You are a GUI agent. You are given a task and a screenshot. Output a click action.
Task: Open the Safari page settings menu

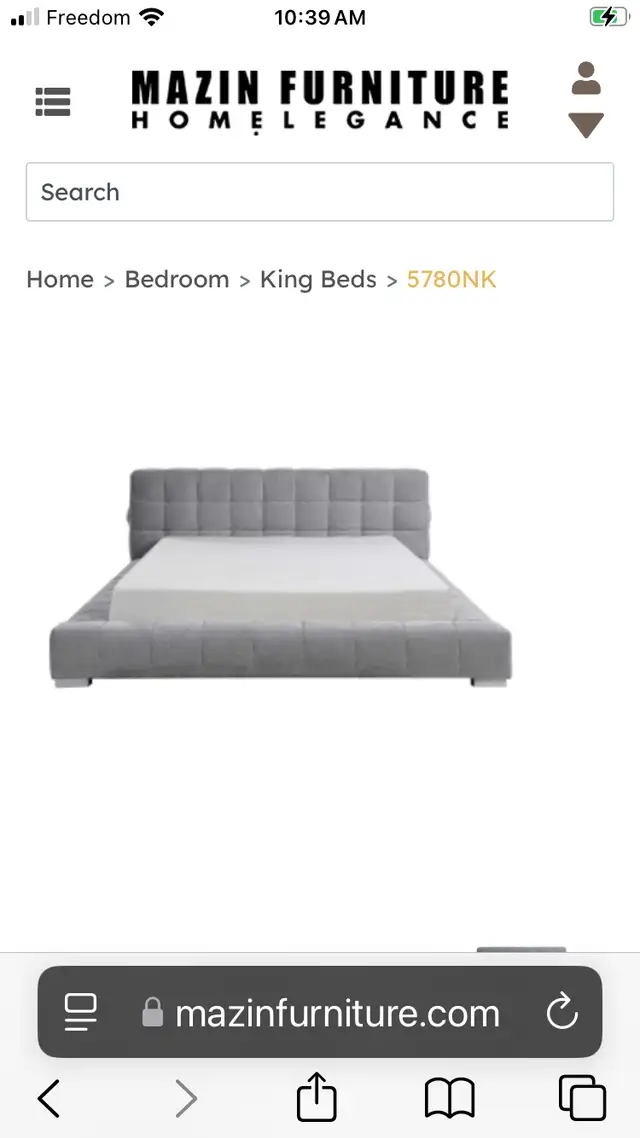coord(81,1012)
